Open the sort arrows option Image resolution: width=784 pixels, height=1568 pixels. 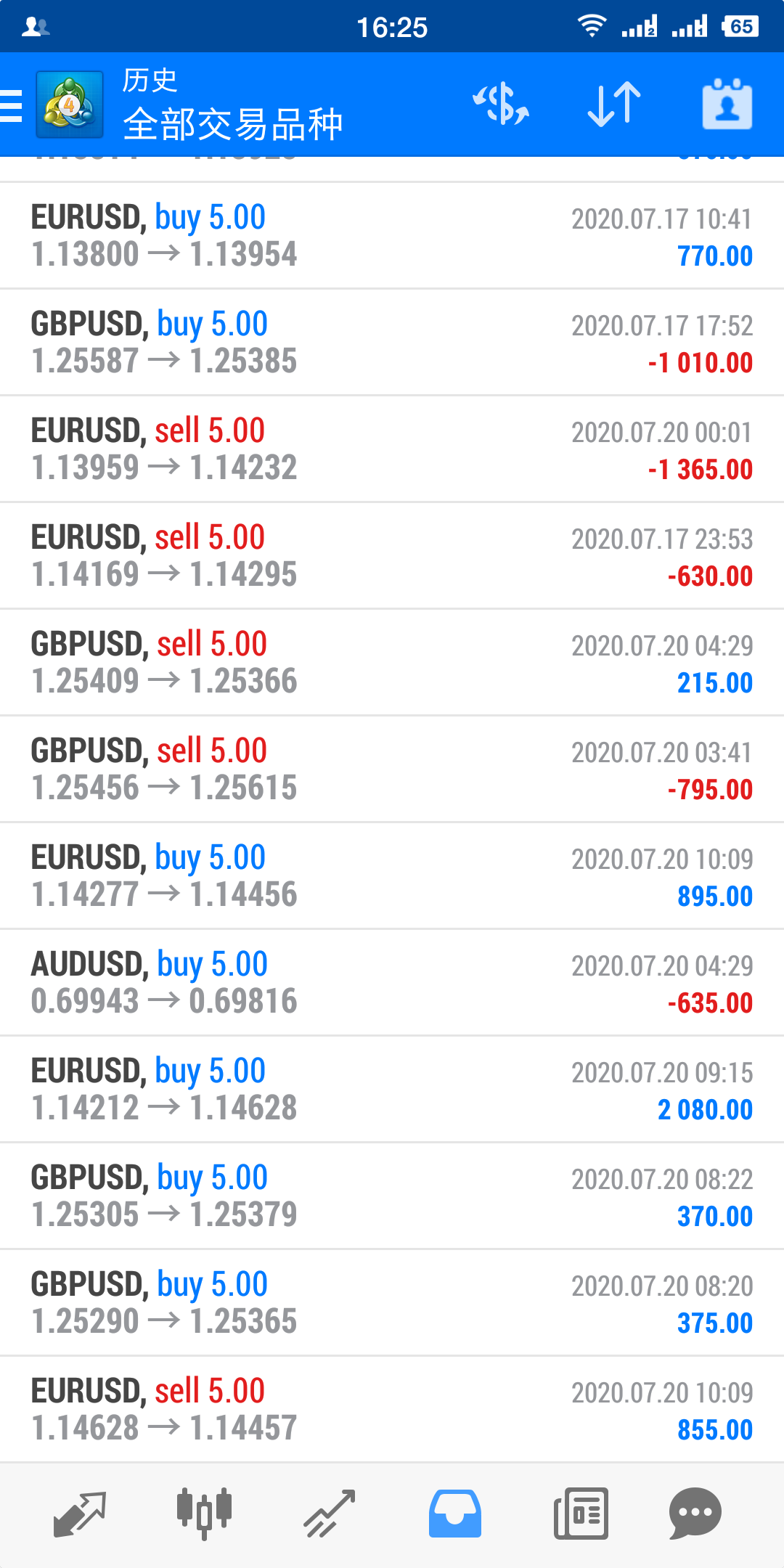pos(614,105)
